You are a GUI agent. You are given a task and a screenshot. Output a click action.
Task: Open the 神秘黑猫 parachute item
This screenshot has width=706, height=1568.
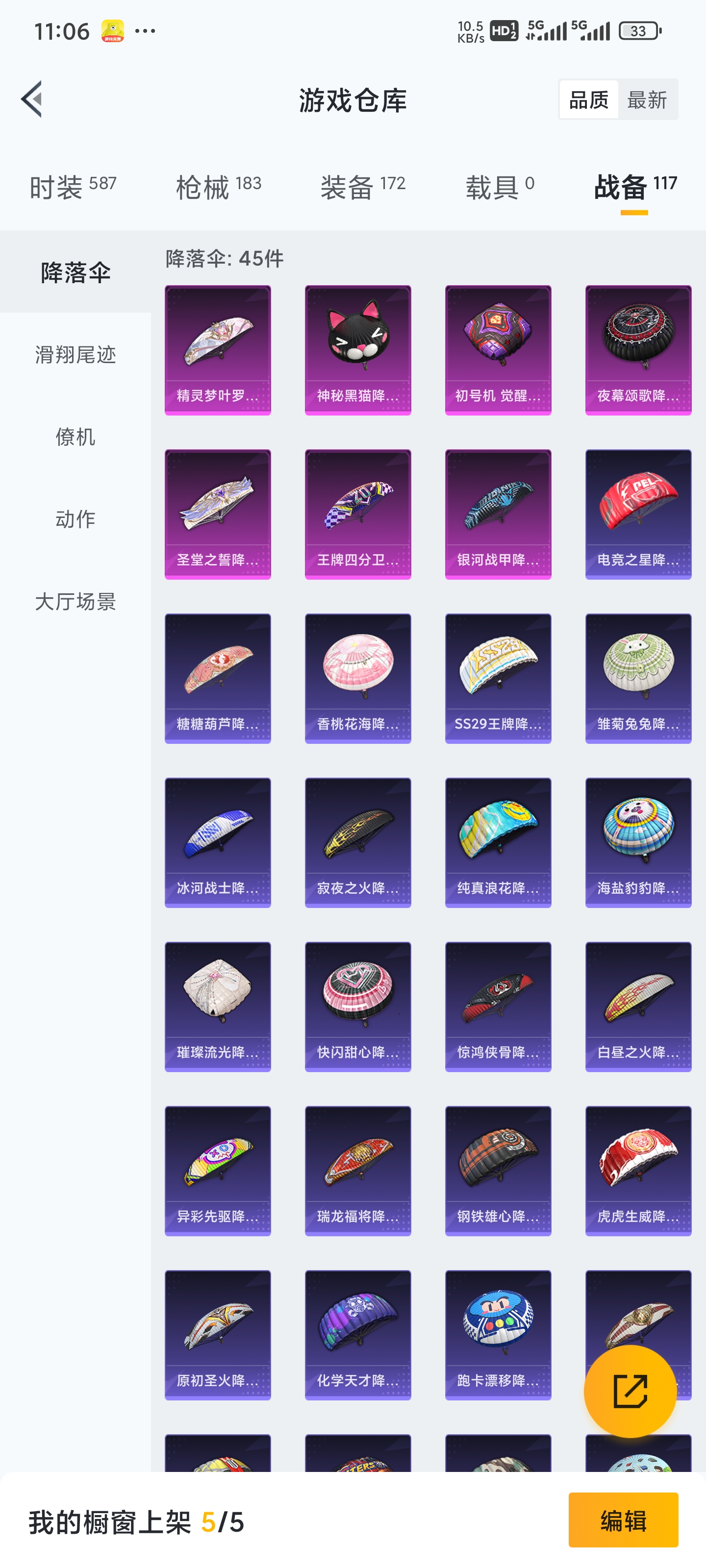358,350
